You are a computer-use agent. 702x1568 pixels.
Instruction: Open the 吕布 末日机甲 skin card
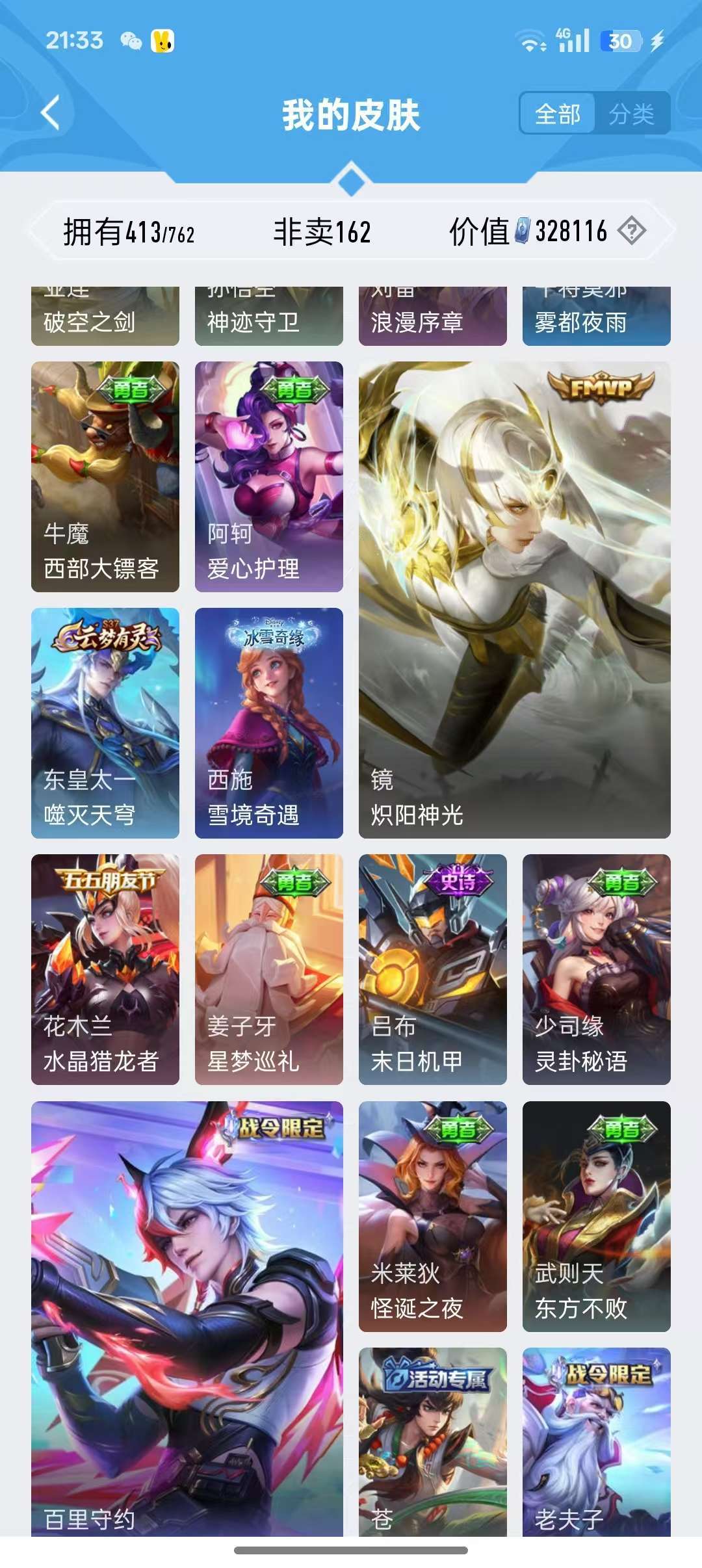pyautogui.click(x=433, y=969)
